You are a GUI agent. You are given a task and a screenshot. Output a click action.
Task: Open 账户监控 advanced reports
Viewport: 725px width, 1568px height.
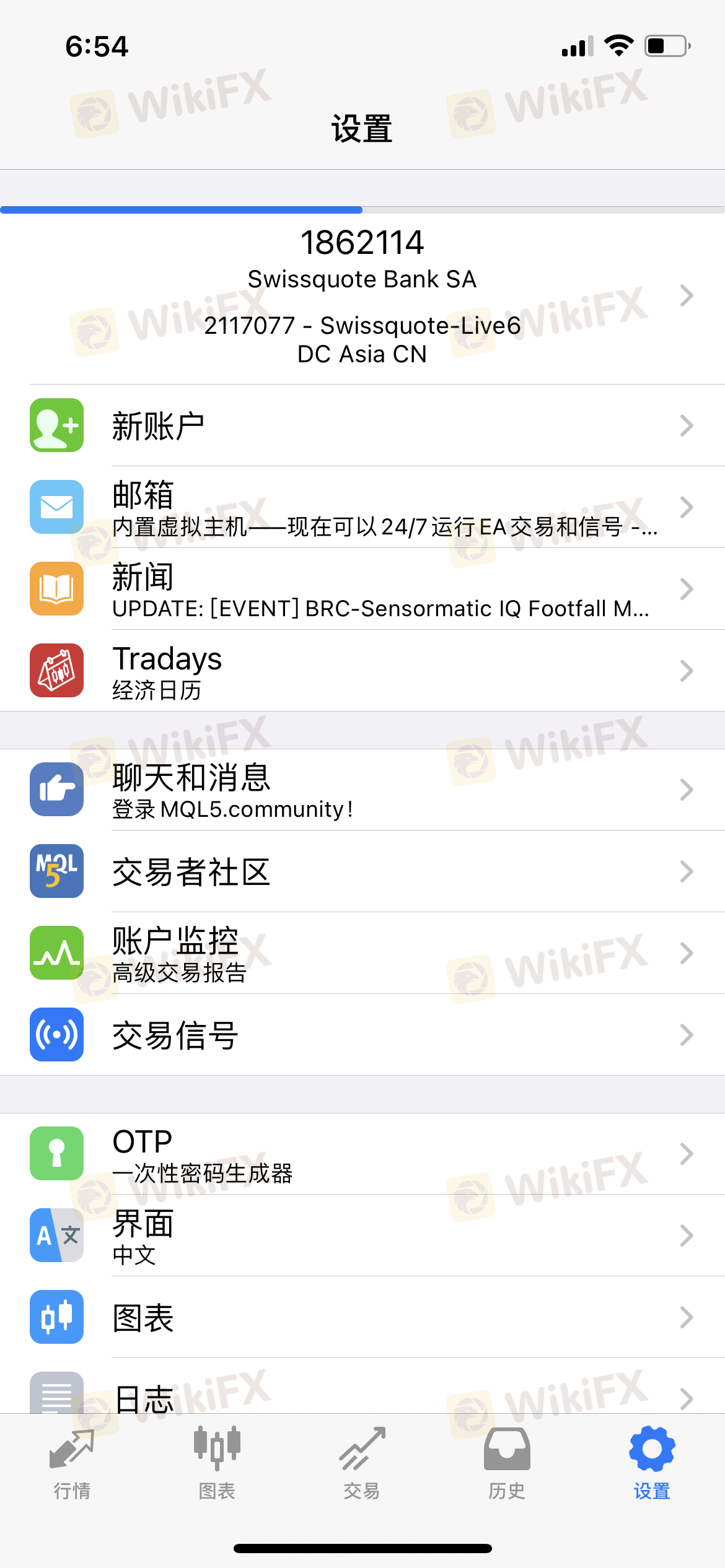pos(362,954)
